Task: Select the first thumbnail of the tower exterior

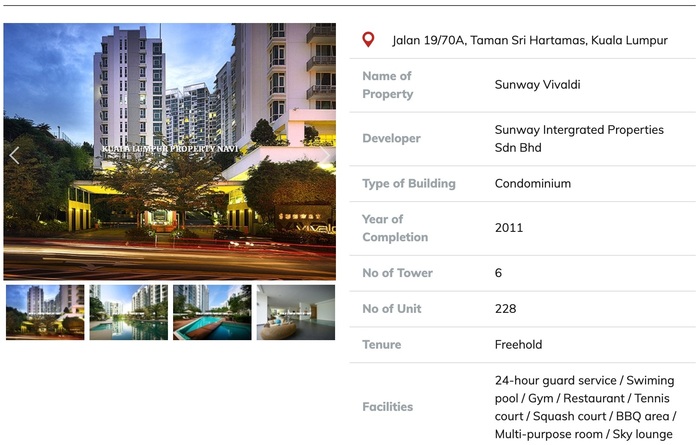Action: pyautogui.click(x=45, y=312)
